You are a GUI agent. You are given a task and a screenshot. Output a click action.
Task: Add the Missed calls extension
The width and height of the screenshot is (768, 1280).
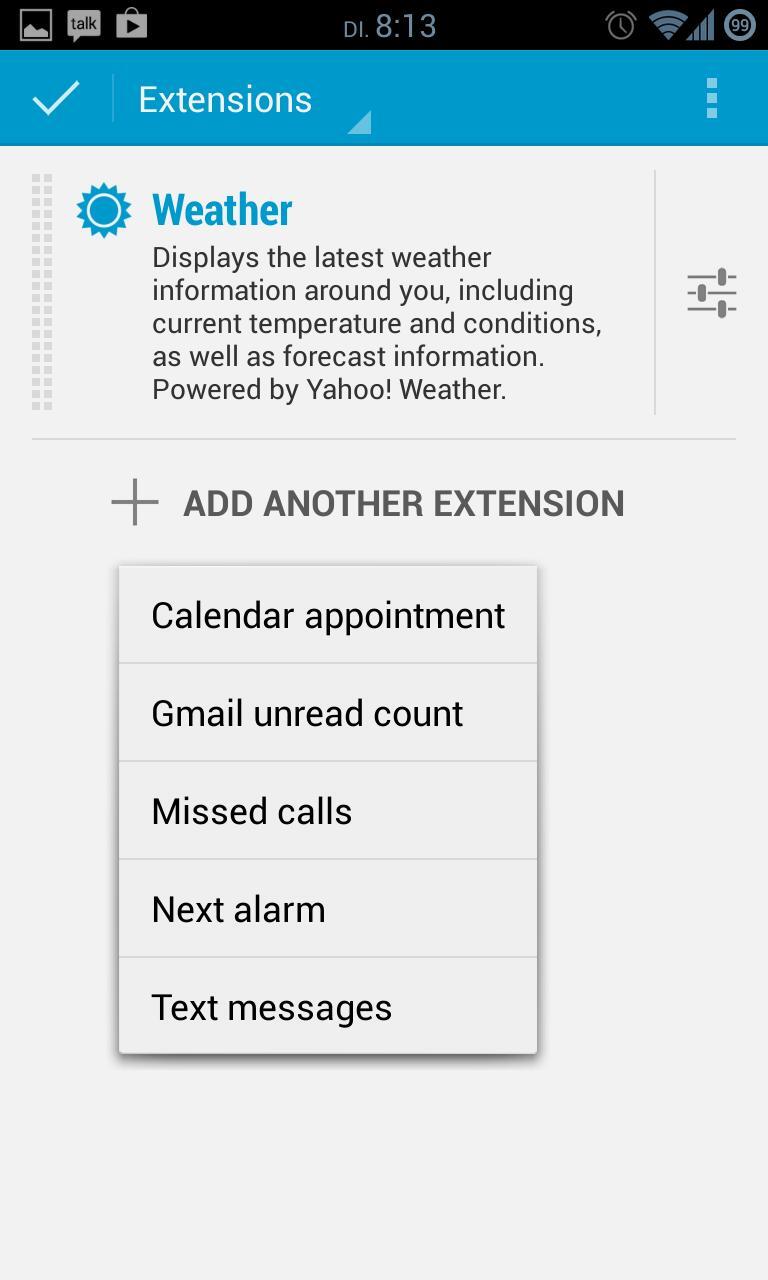click(x=328, y=811)
